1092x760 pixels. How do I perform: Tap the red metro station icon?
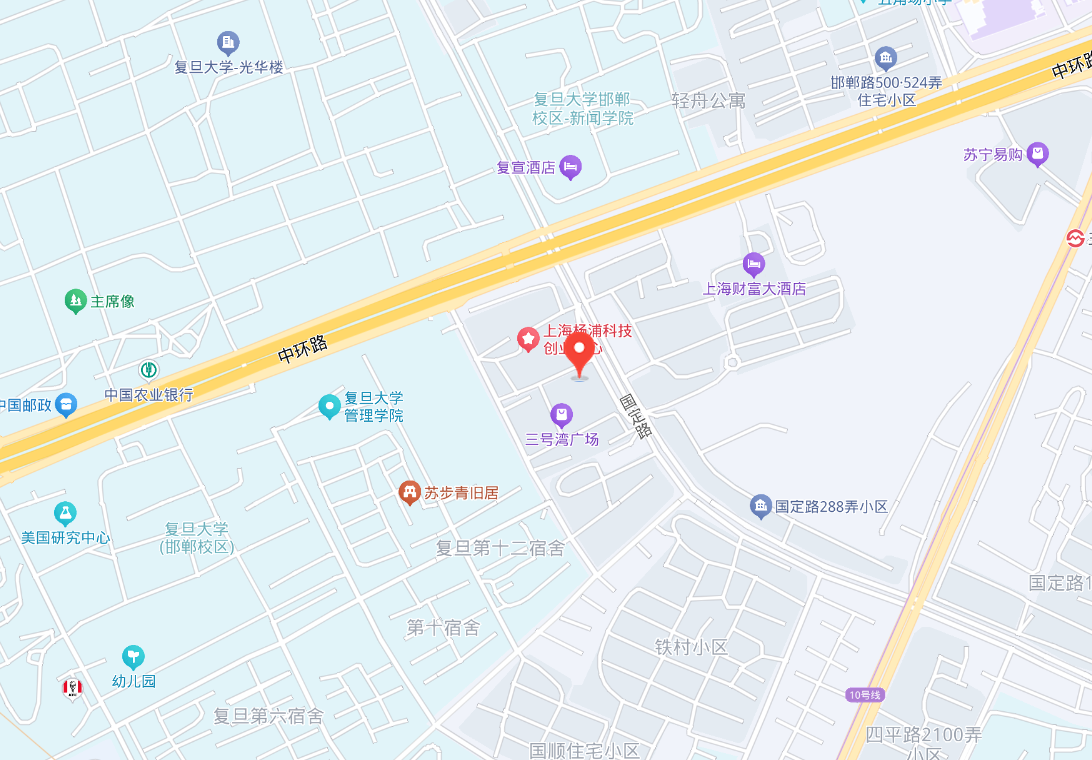(1077, 237)
